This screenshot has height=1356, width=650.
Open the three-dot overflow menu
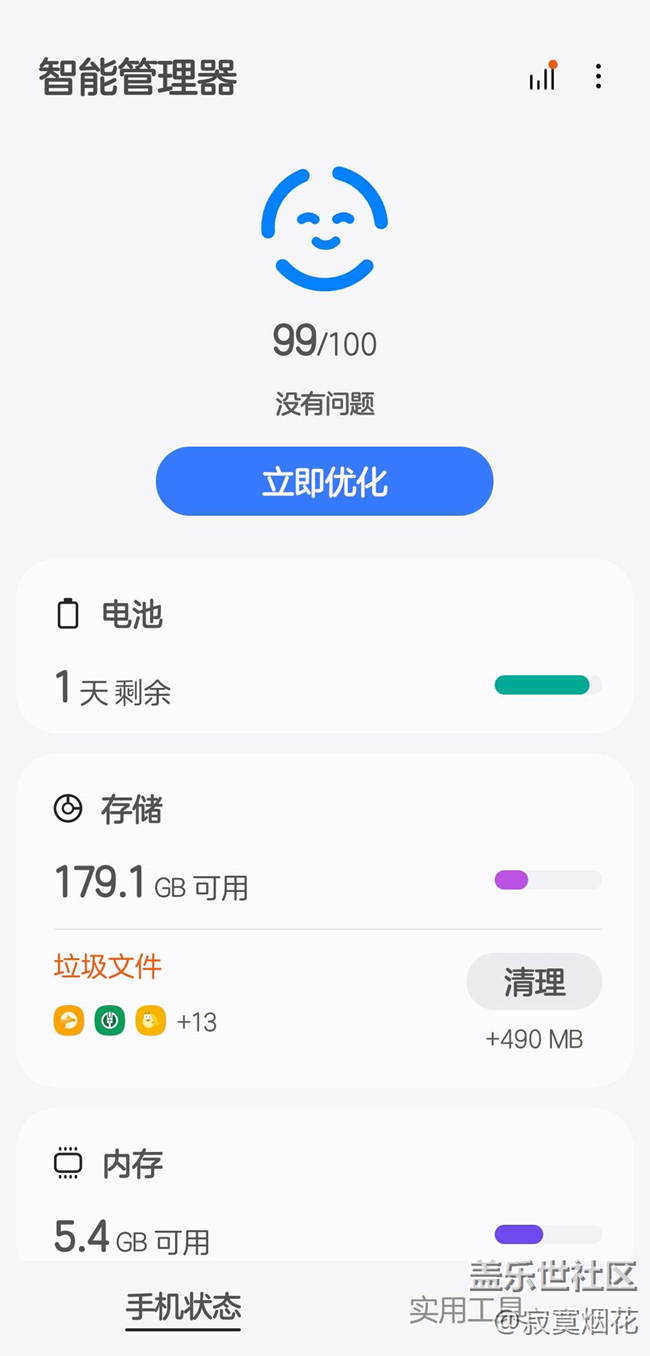[598, 76]
